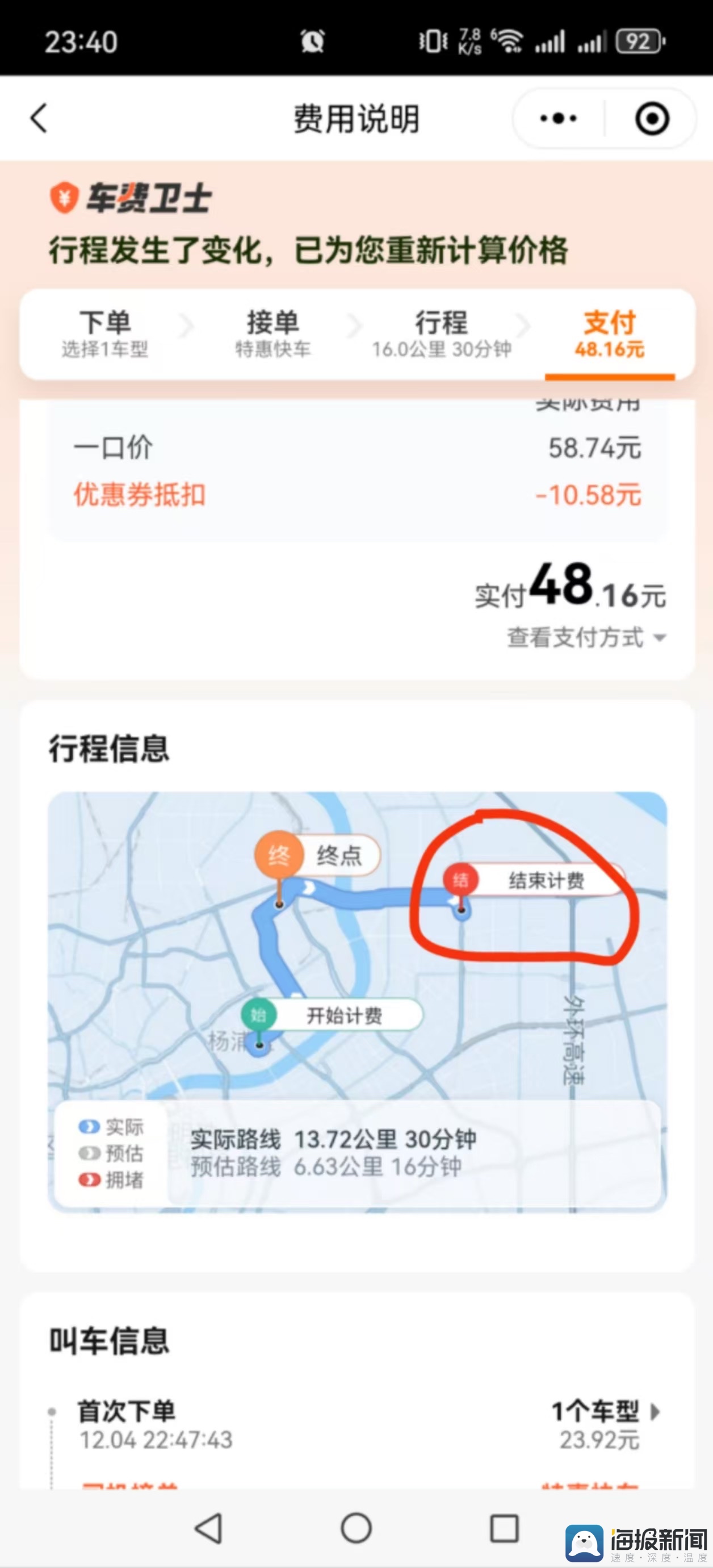Tap the system home button

point(356,1528)
